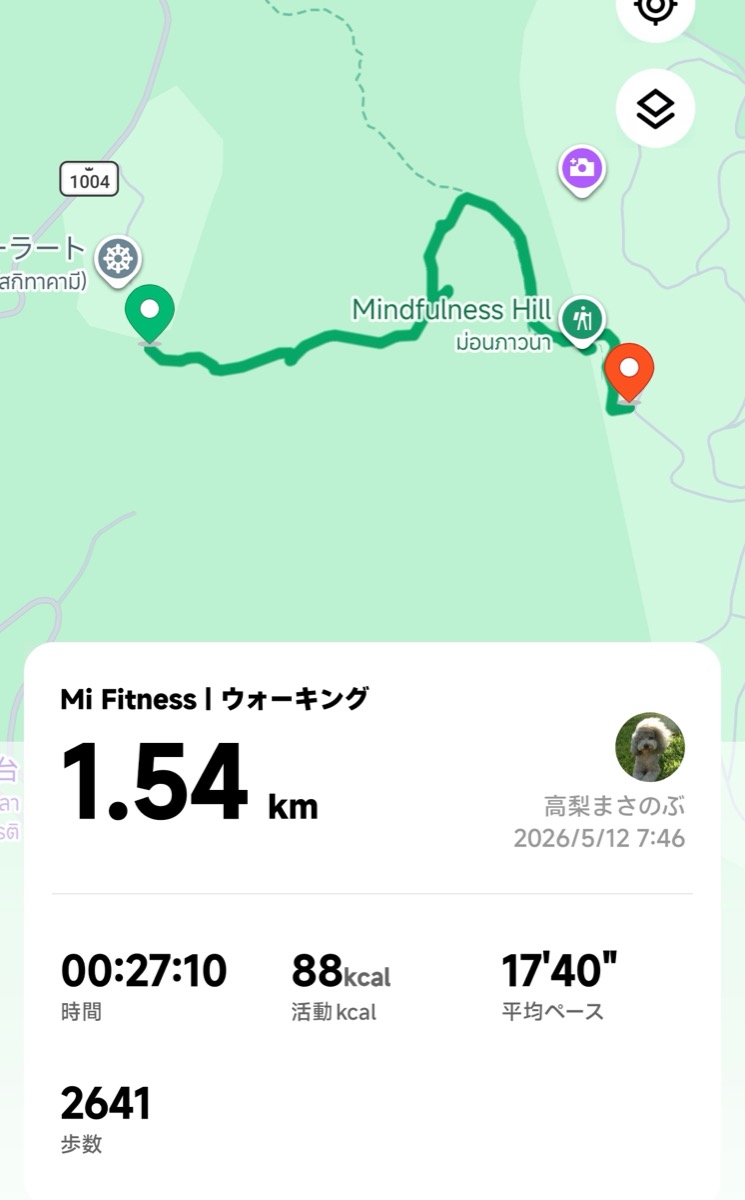The height and width of the screenshot is (1200, 745).
Task: Select the purple camera photo-spot marker
Action: (581, 171)
